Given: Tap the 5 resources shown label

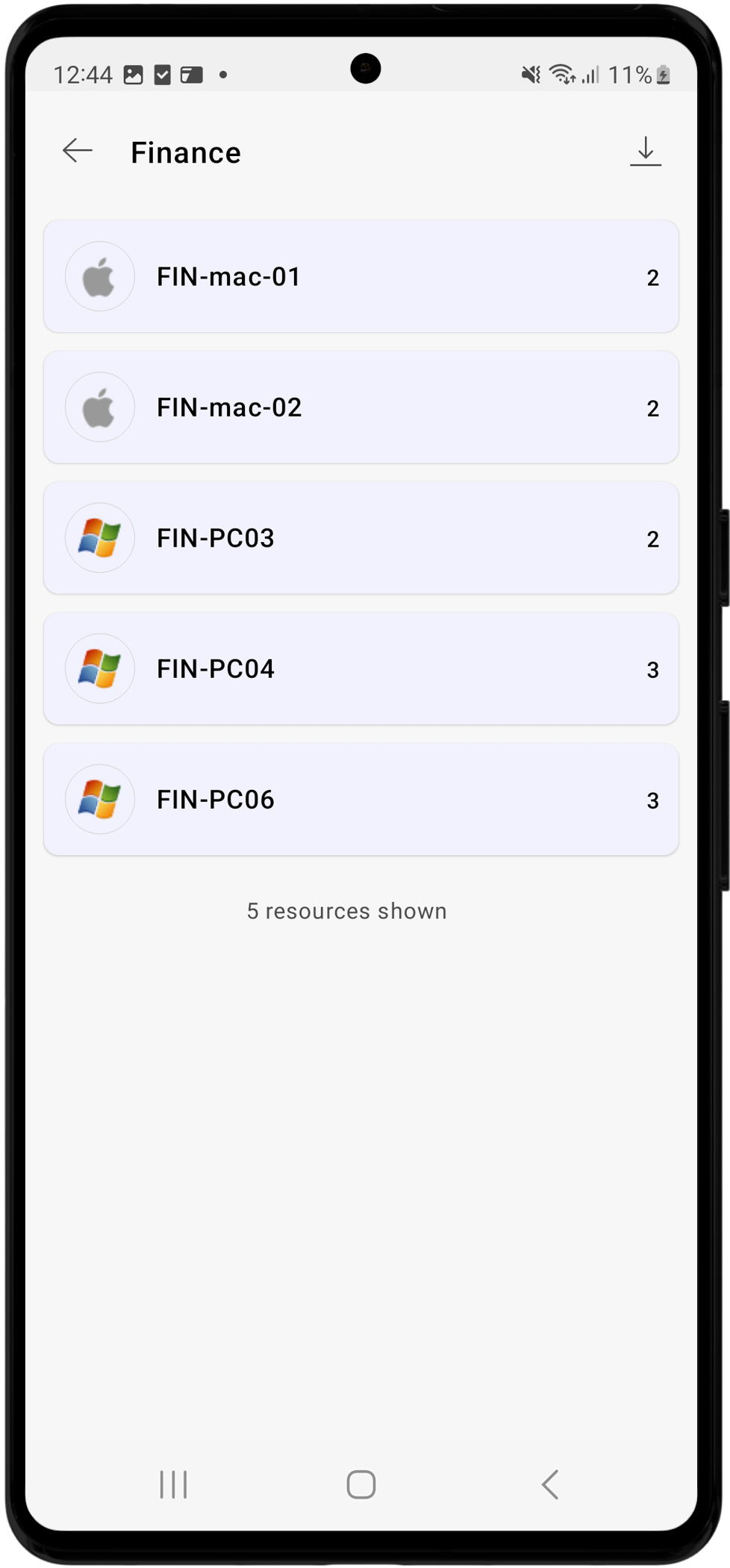Looking at the screenshot, I should tap(347, 911).
